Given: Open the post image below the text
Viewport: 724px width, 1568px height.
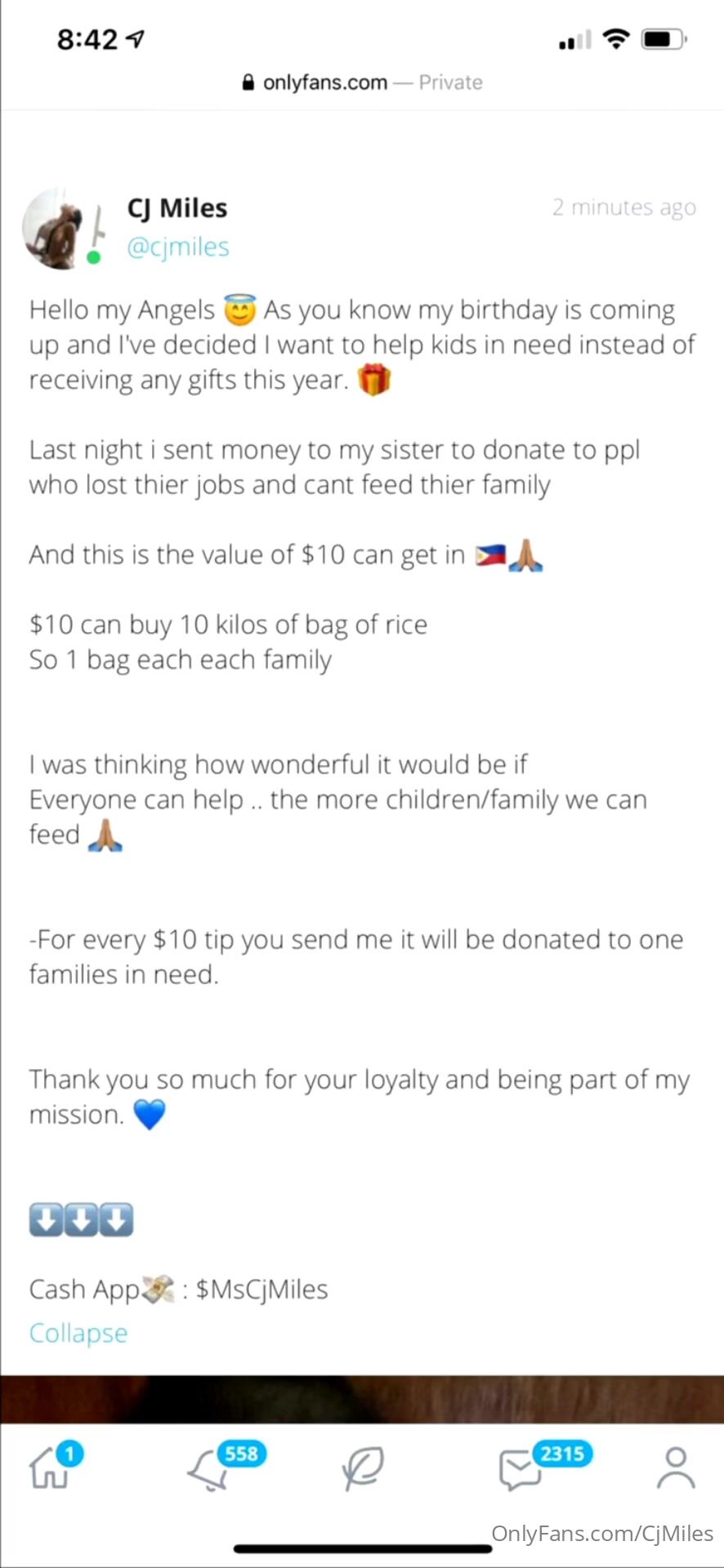Looking at the screenshot, I should [362, 1400].
